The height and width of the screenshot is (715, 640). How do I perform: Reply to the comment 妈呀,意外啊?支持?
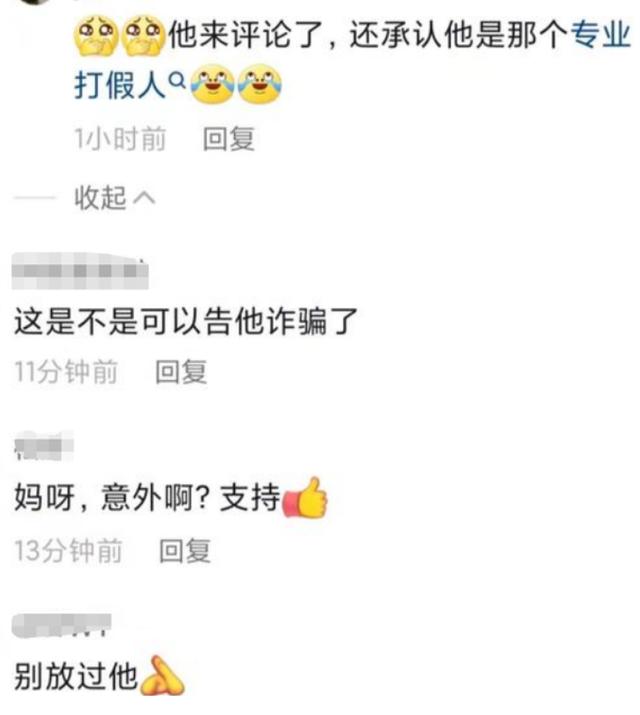[x=185, y=551]
